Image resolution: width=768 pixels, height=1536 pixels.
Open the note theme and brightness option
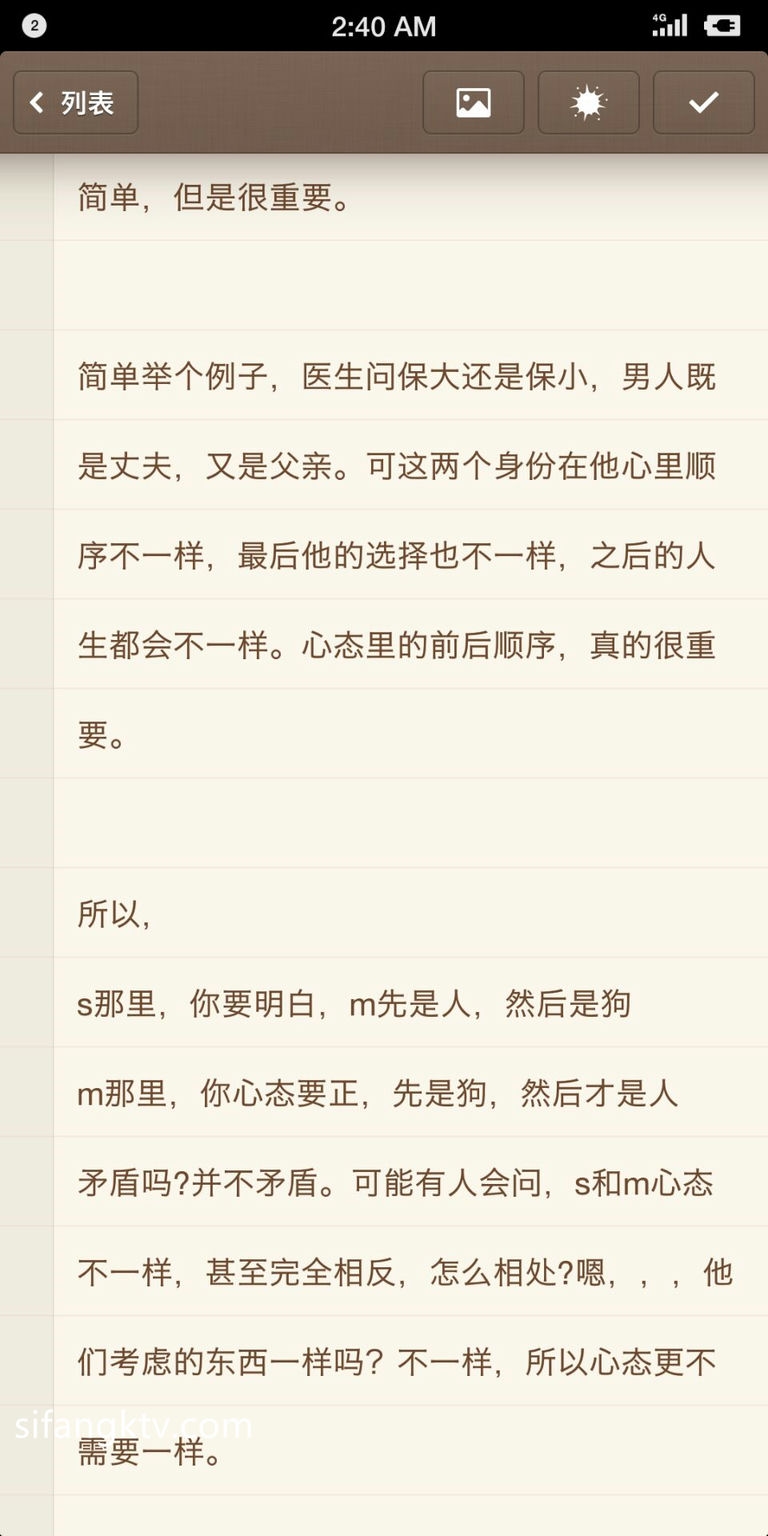(588, 102)
